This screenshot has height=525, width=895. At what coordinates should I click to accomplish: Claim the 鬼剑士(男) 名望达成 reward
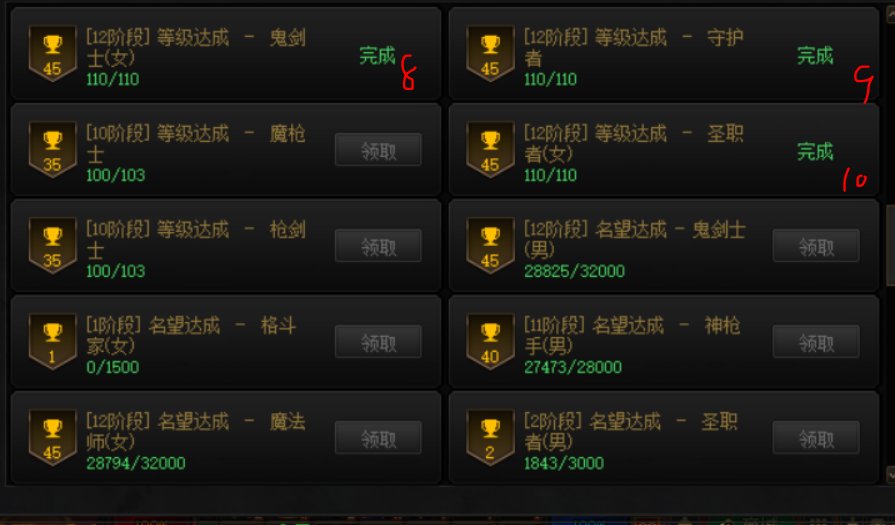pos(815,246)
